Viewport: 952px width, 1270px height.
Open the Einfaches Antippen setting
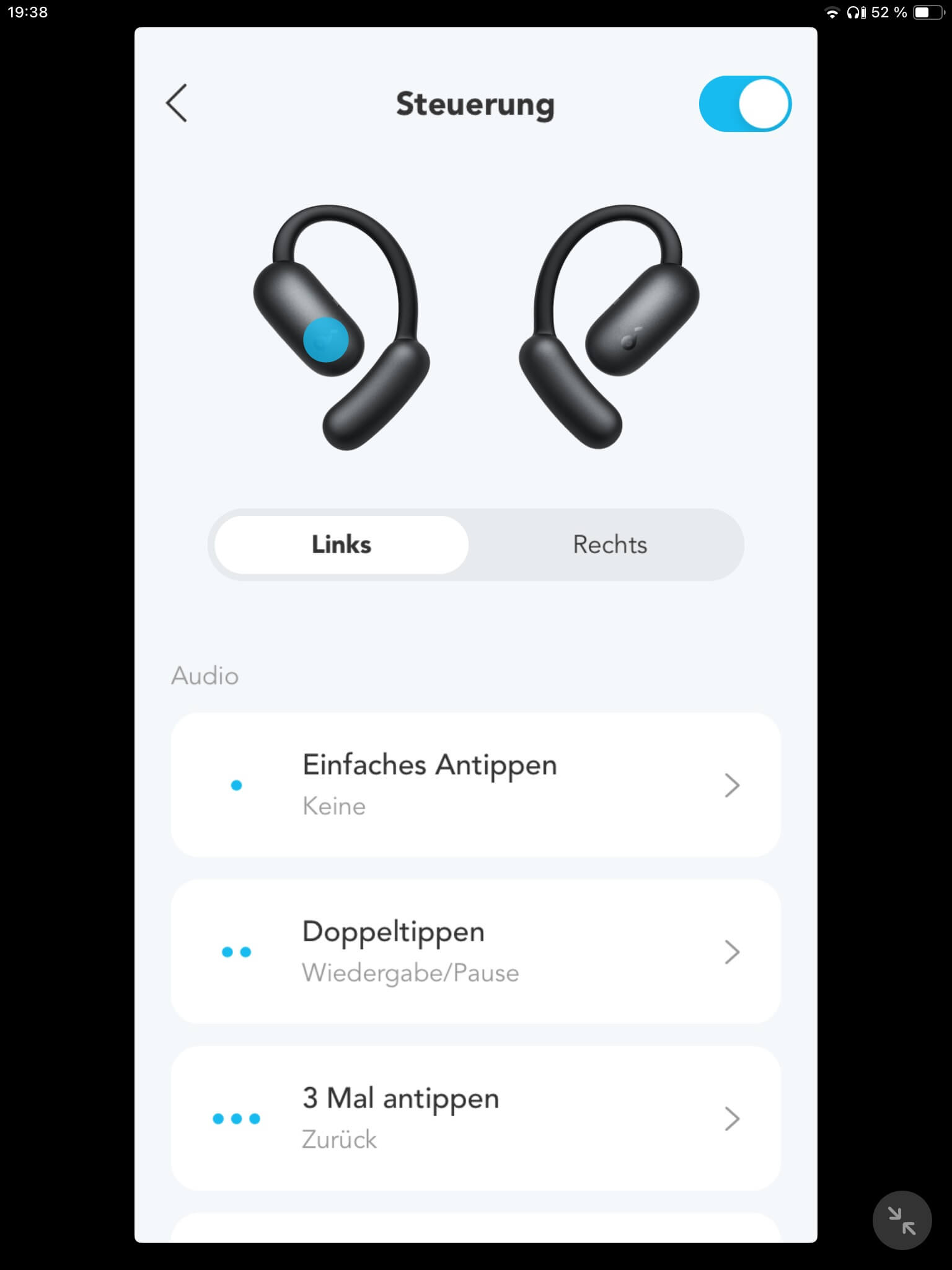(x=475, y=785)
